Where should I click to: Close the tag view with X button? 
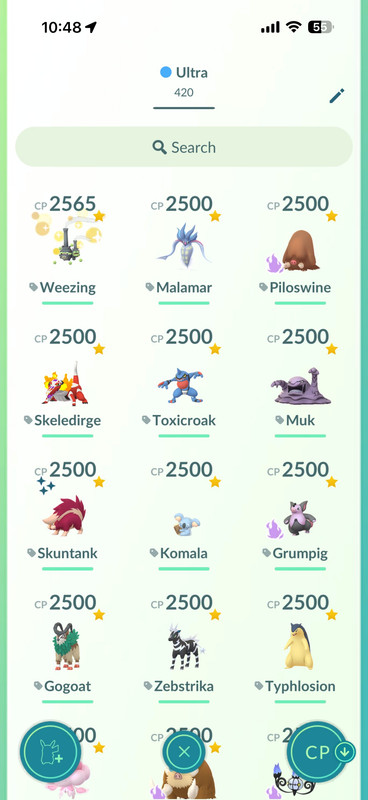click(184, 752)
